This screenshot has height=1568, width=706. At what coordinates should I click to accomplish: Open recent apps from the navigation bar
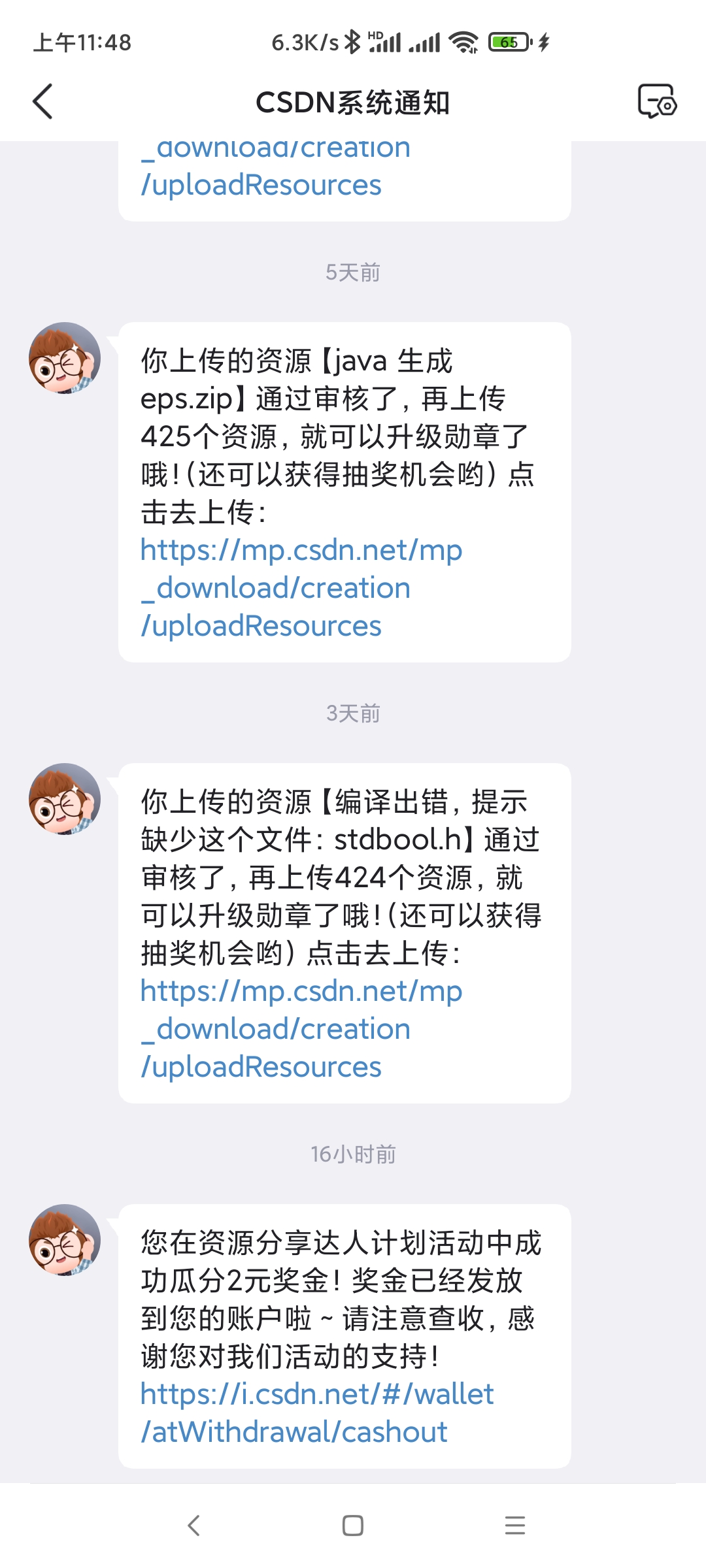[514, 1526]
